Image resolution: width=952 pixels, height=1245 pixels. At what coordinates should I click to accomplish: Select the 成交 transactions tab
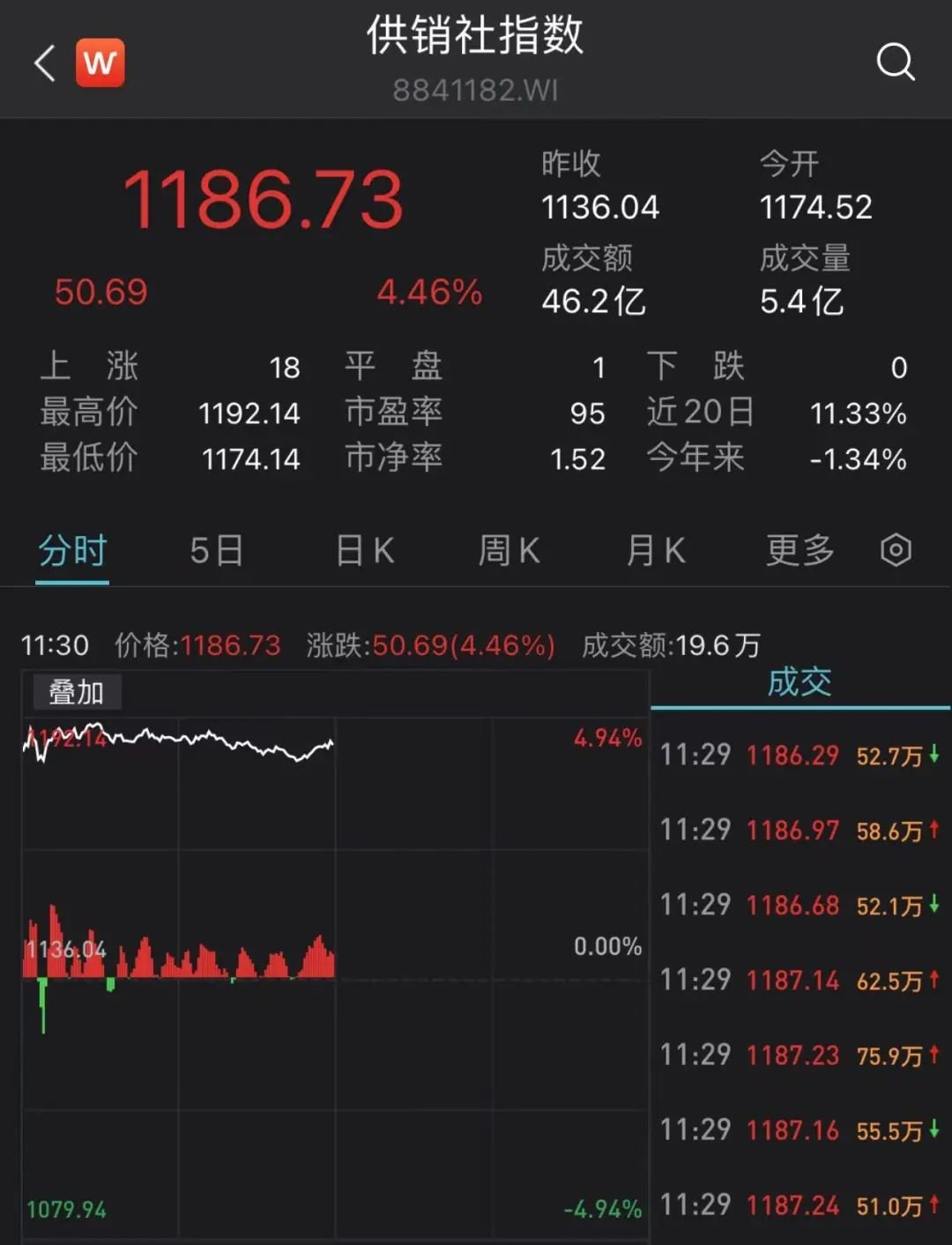tap(800, 682)
